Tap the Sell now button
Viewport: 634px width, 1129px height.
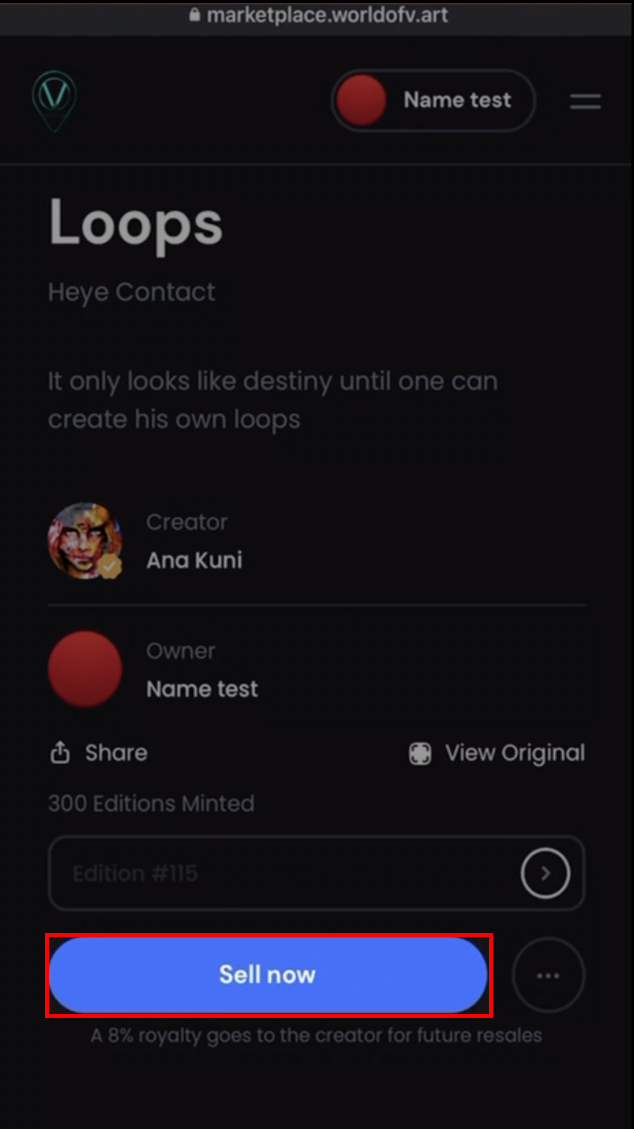coord(267,975)
